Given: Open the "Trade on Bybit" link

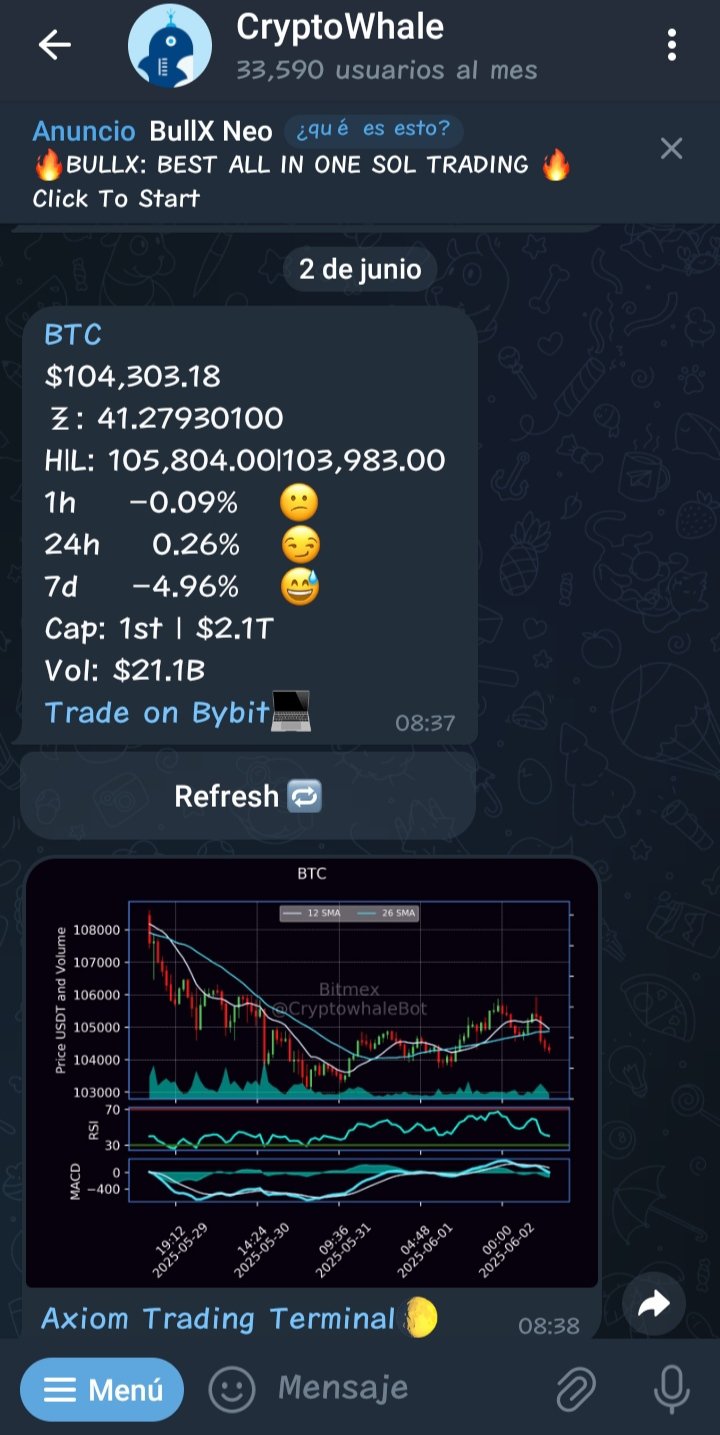Looking at the screenshot, I should click(x=157, y=713).
